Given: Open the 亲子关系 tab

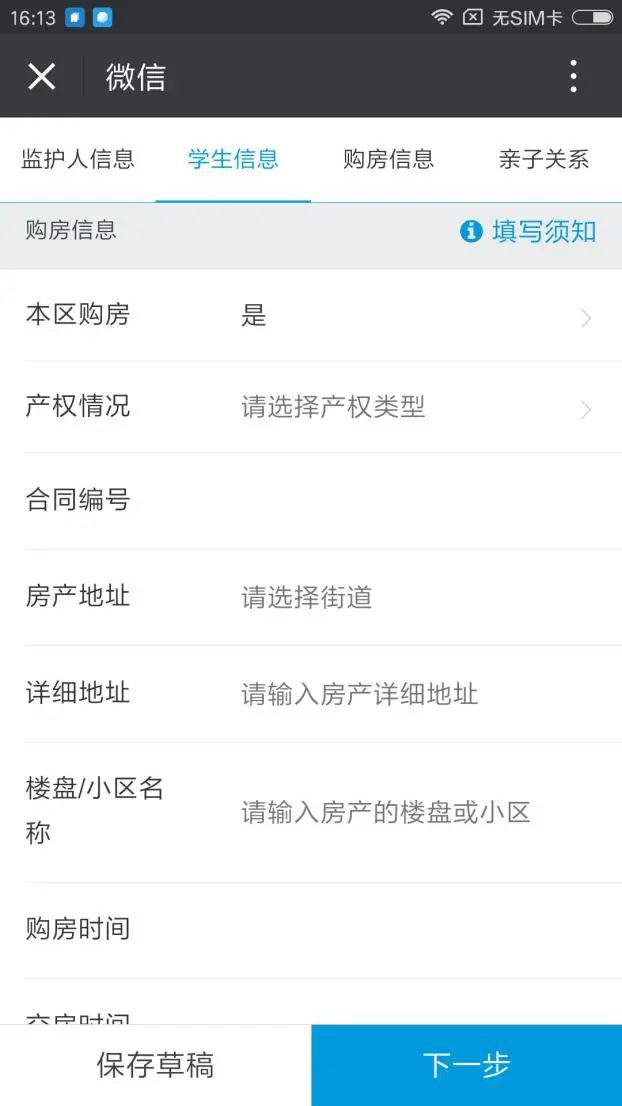Looking at the screenshot, I should (543, 159).
